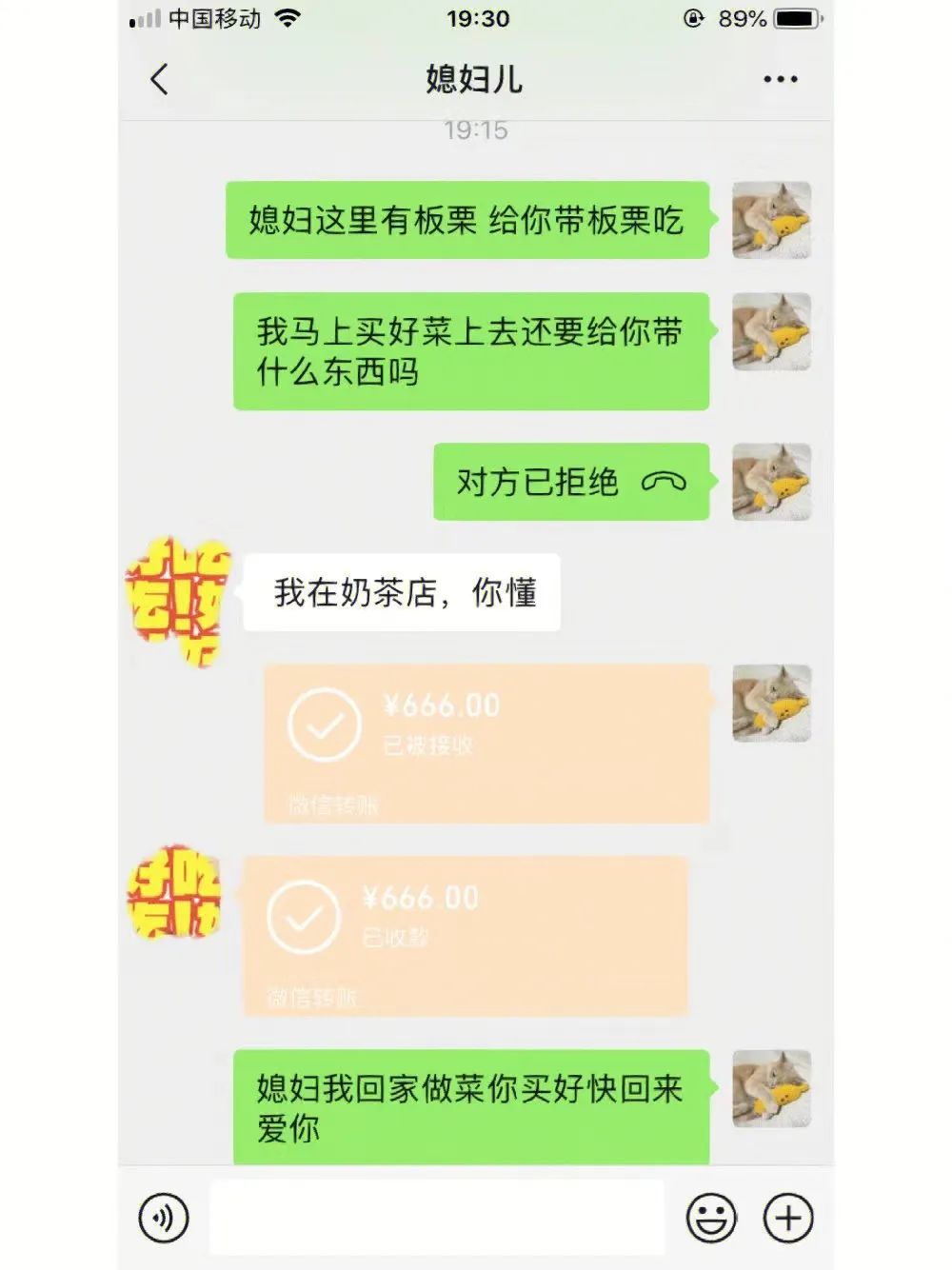Open the ¥666.00 transfer marked 已被接收
This screenshot has width=952, height=1270.
click(x=486, y=743)
